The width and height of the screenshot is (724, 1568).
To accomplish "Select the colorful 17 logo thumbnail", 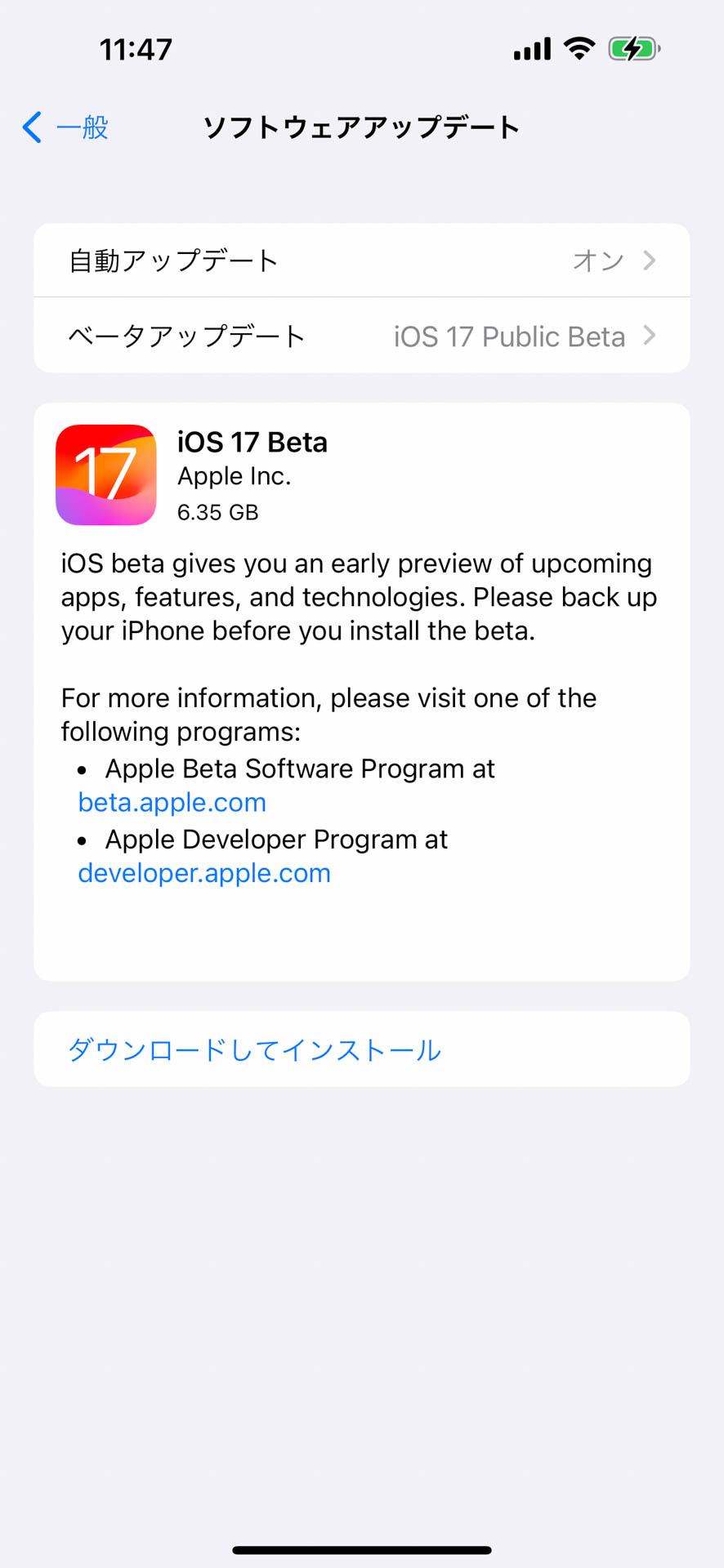I will point(105,474).
